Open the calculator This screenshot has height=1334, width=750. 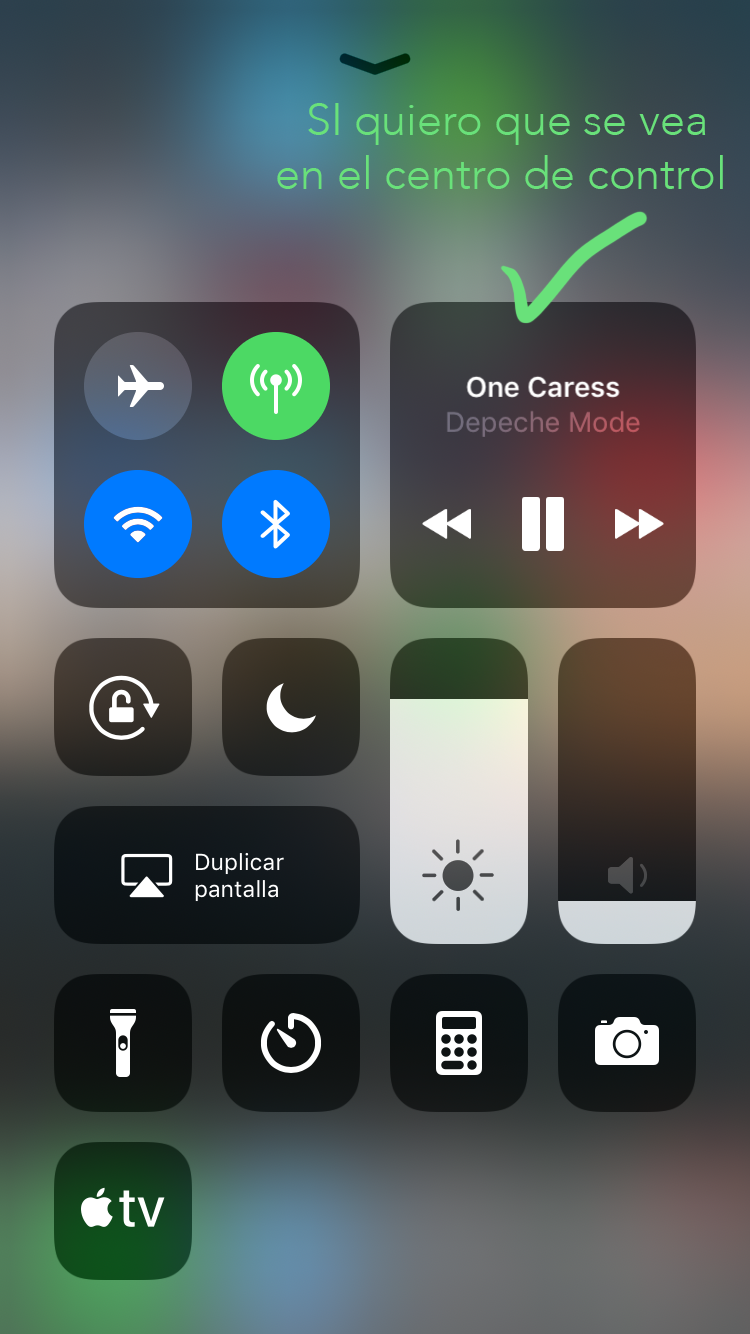[459, 1043]
